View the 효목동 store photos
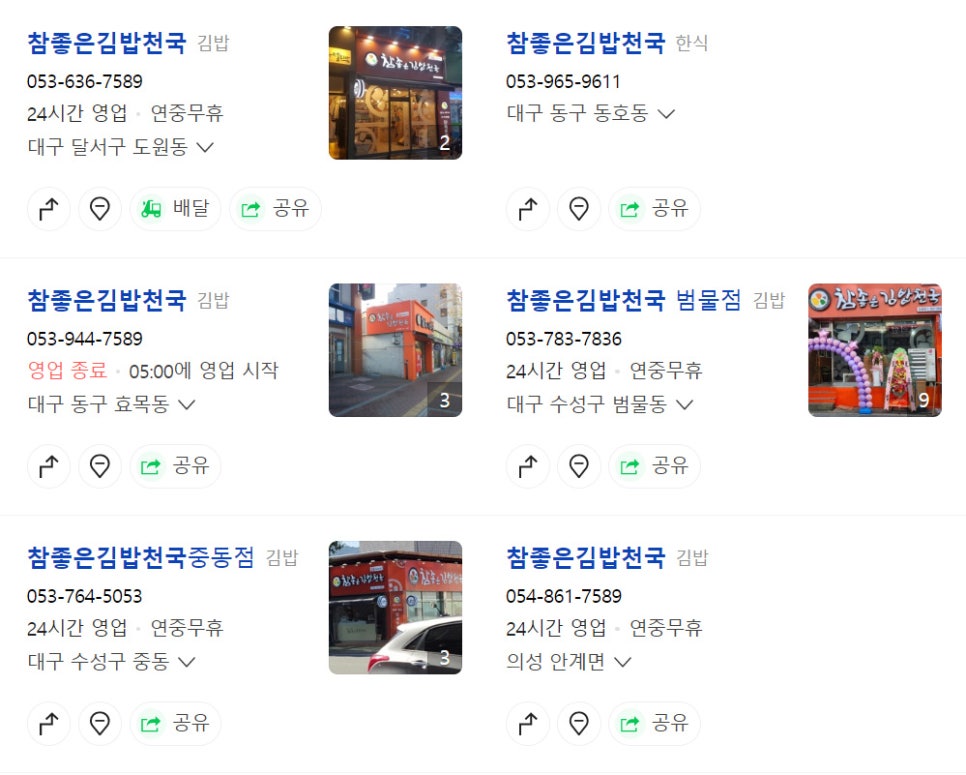This screenshot has height=775, width=966. click(395, 350)
